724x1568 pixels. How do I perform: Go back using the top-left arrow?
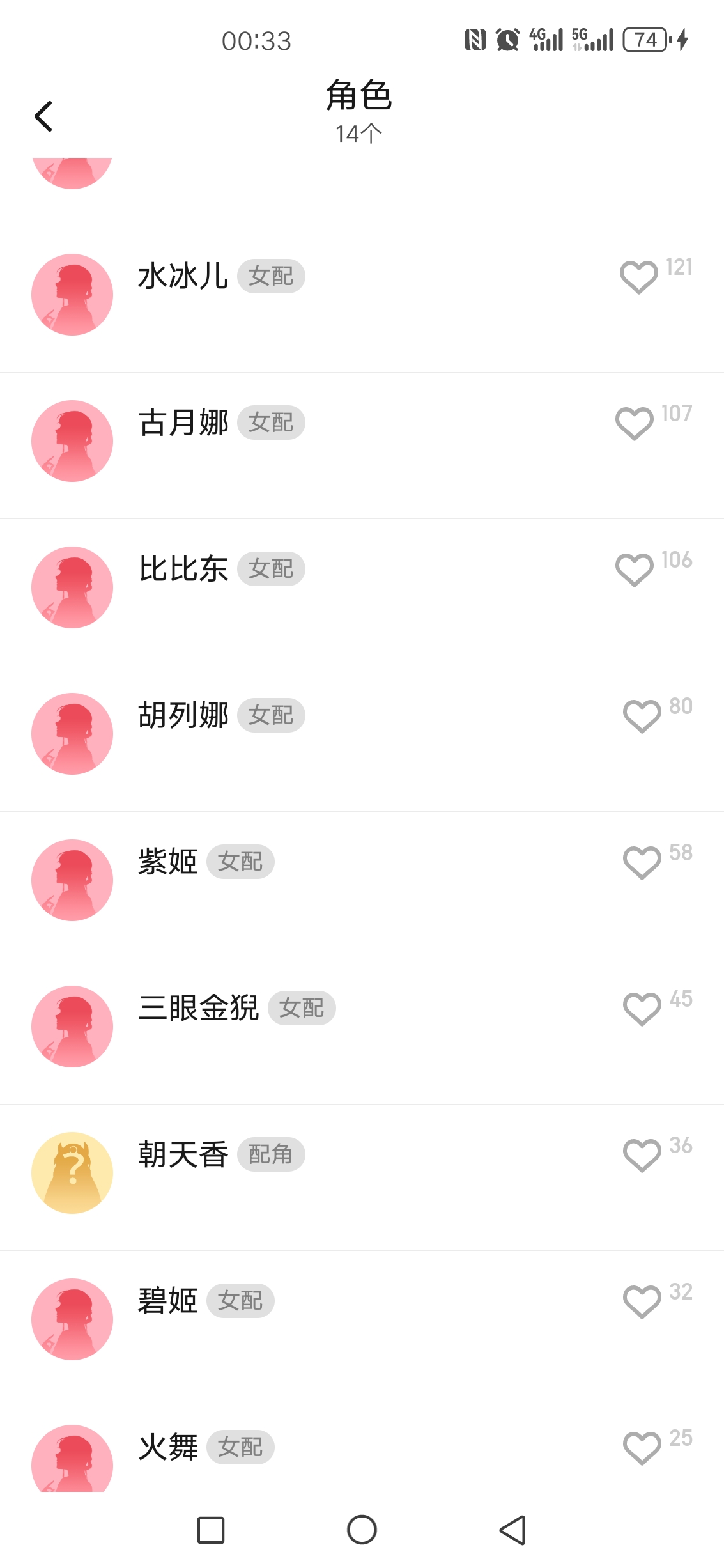point(43,116)
